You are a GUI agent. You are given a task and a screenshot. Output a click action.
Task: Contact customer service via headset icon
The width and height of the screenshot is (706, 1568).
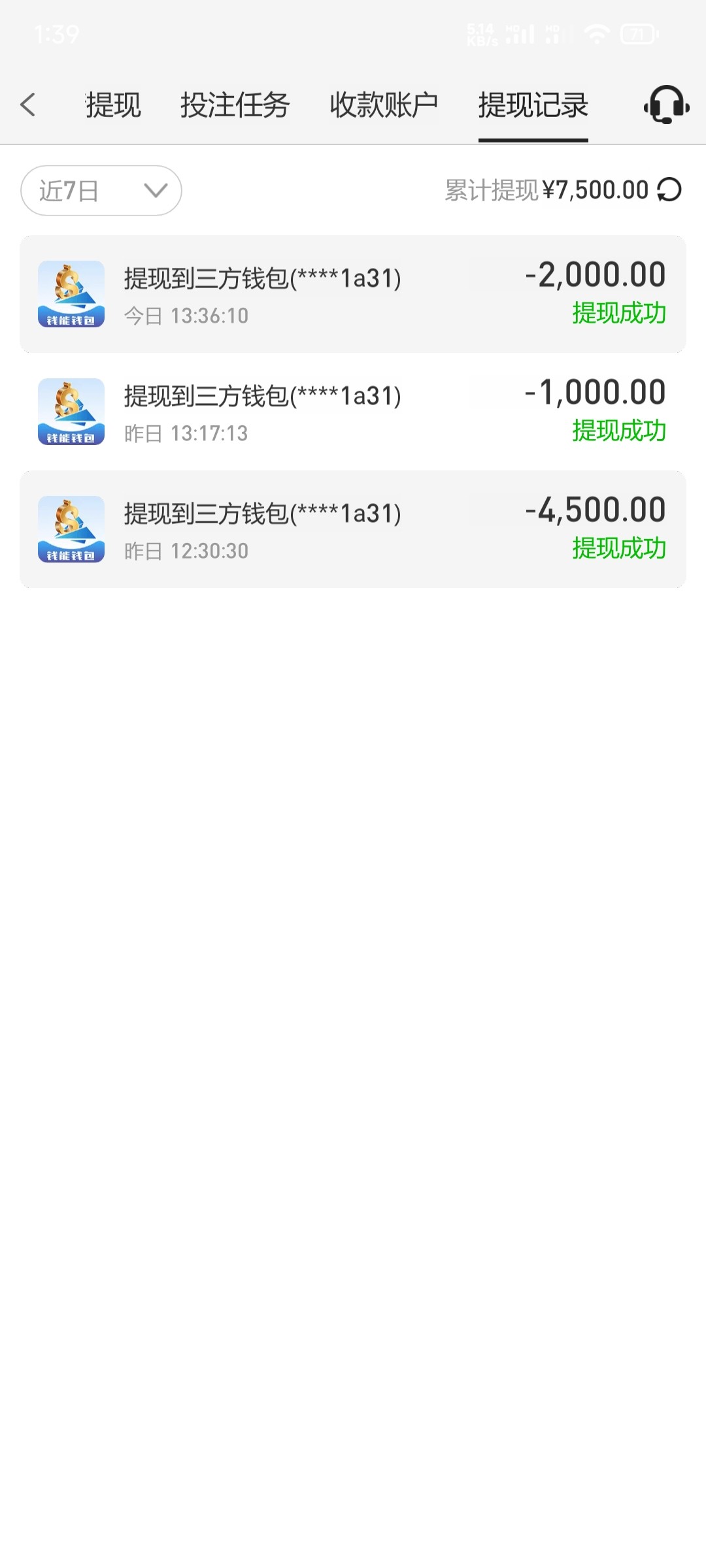[x=666, y=105]
